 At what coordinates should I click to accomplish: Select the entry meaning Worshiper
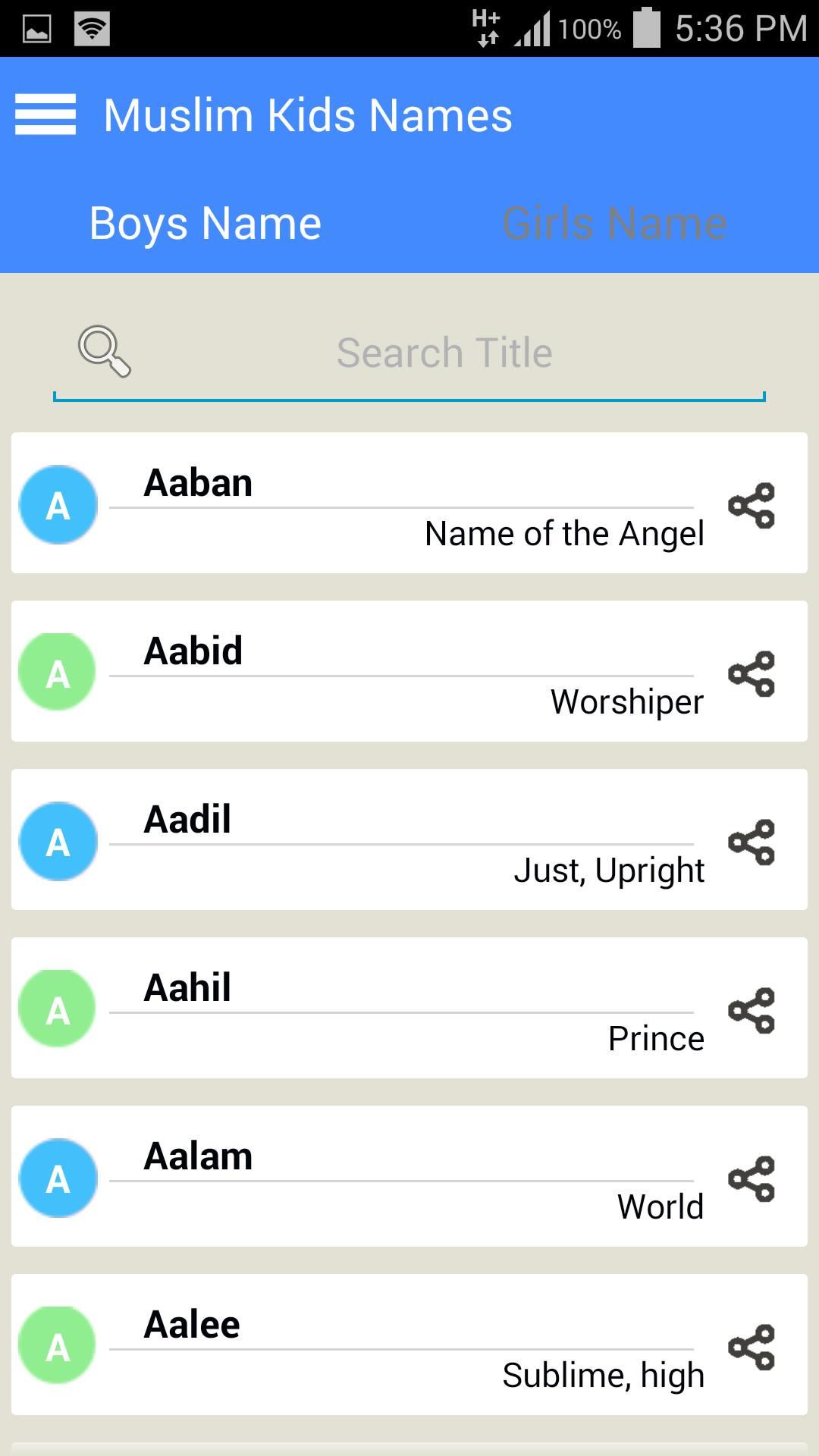coord(379,671)
